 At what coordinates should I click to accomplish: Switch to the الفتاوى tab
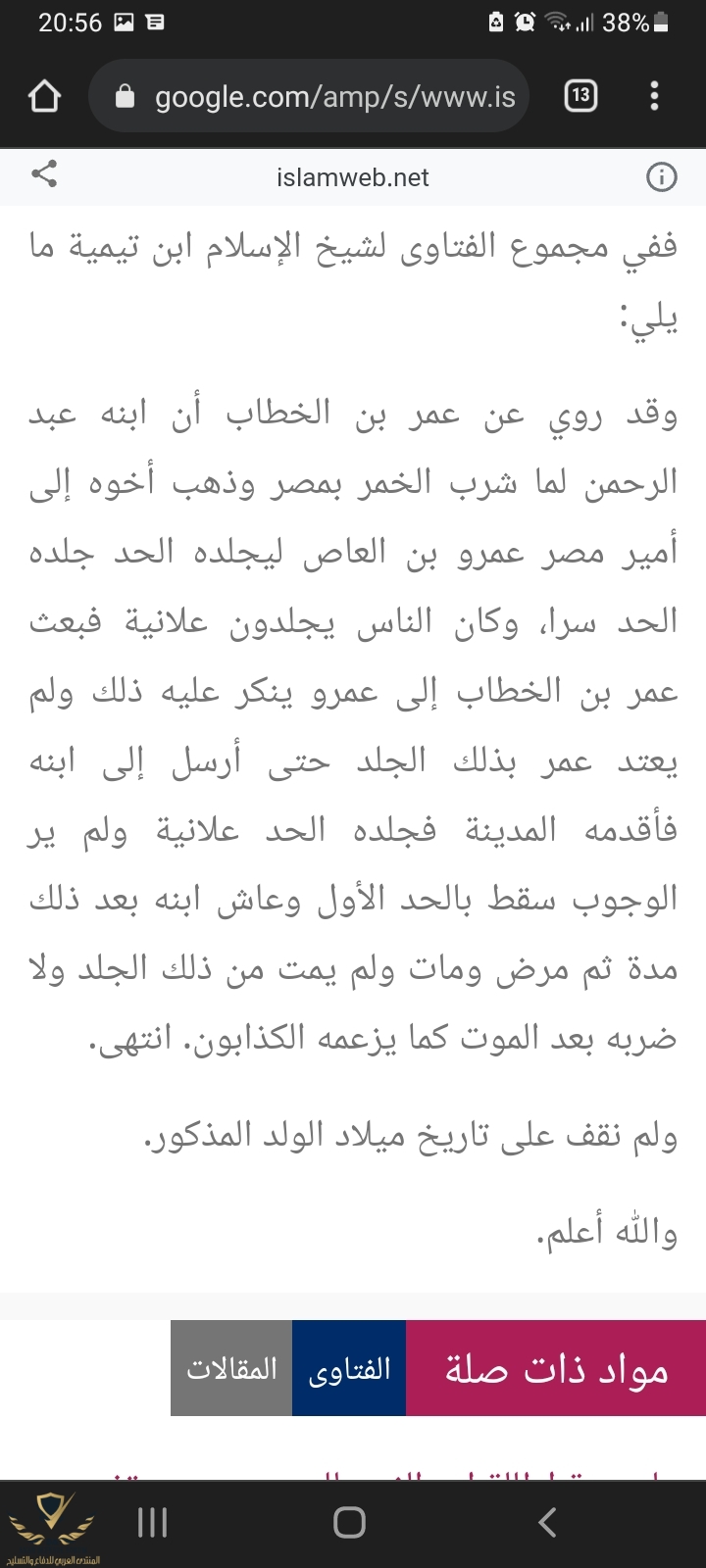[x=349, y=1368]
